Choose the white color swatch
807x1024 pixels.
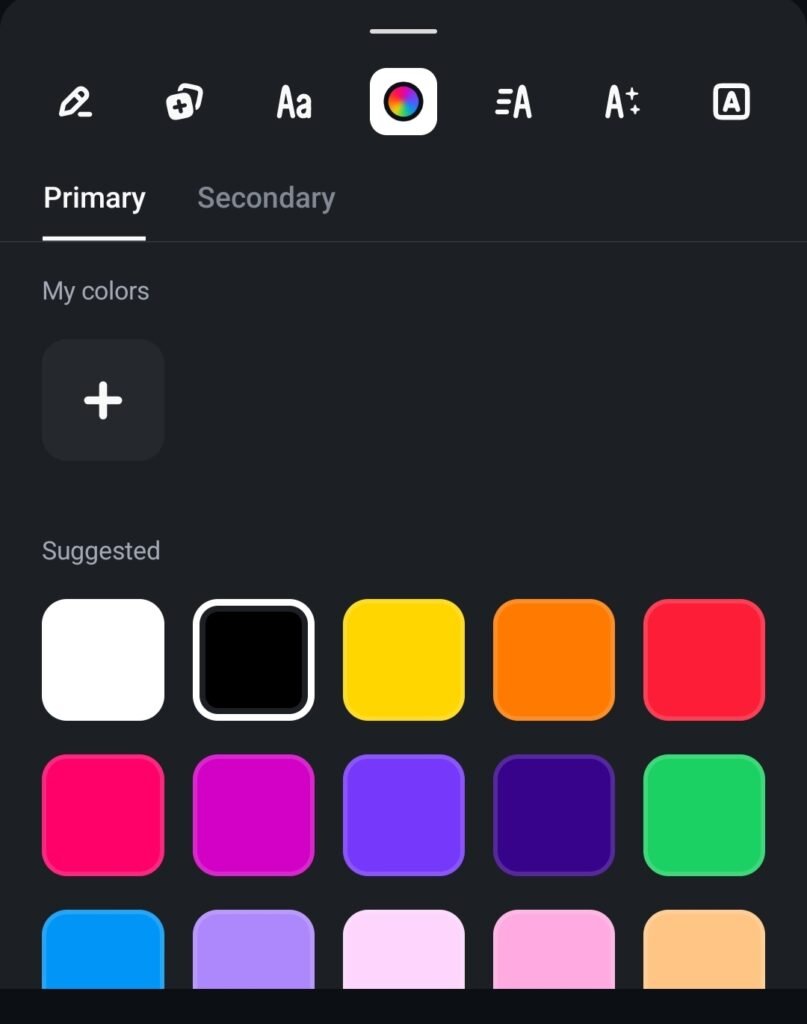tap(103, 660)
